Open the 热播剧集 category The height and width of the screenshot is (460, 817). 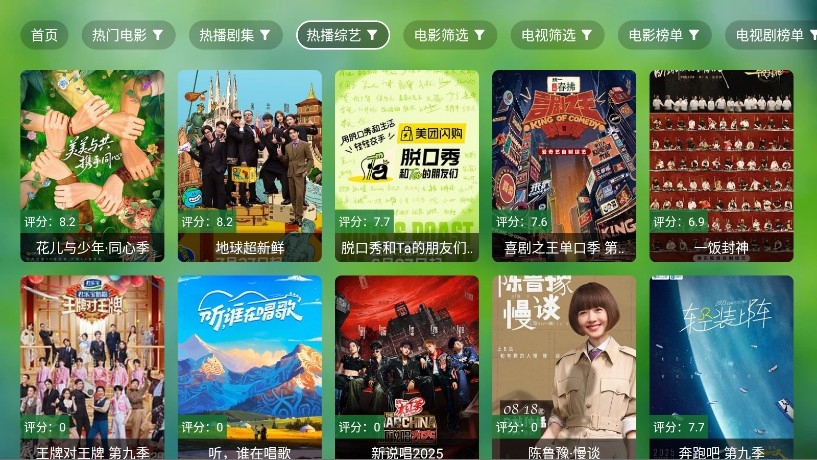pos(235,35)
